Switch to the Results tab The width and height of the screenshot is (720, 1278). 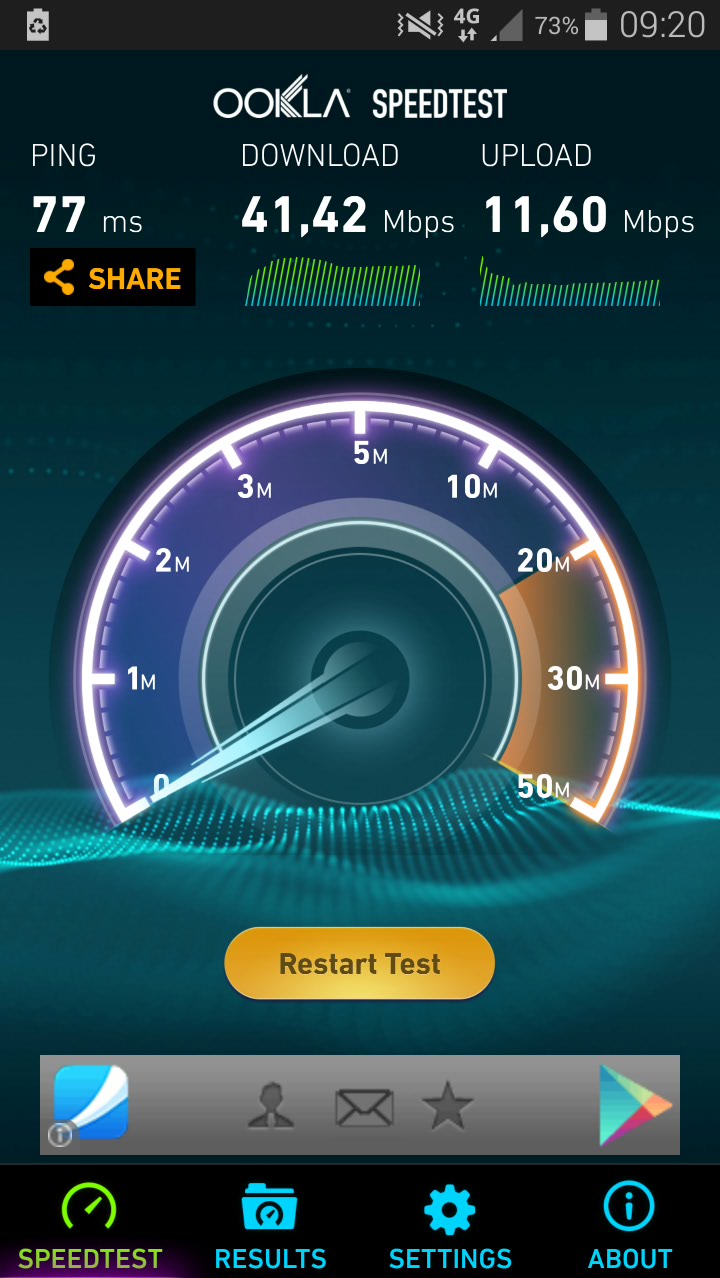pos(270,1225)
